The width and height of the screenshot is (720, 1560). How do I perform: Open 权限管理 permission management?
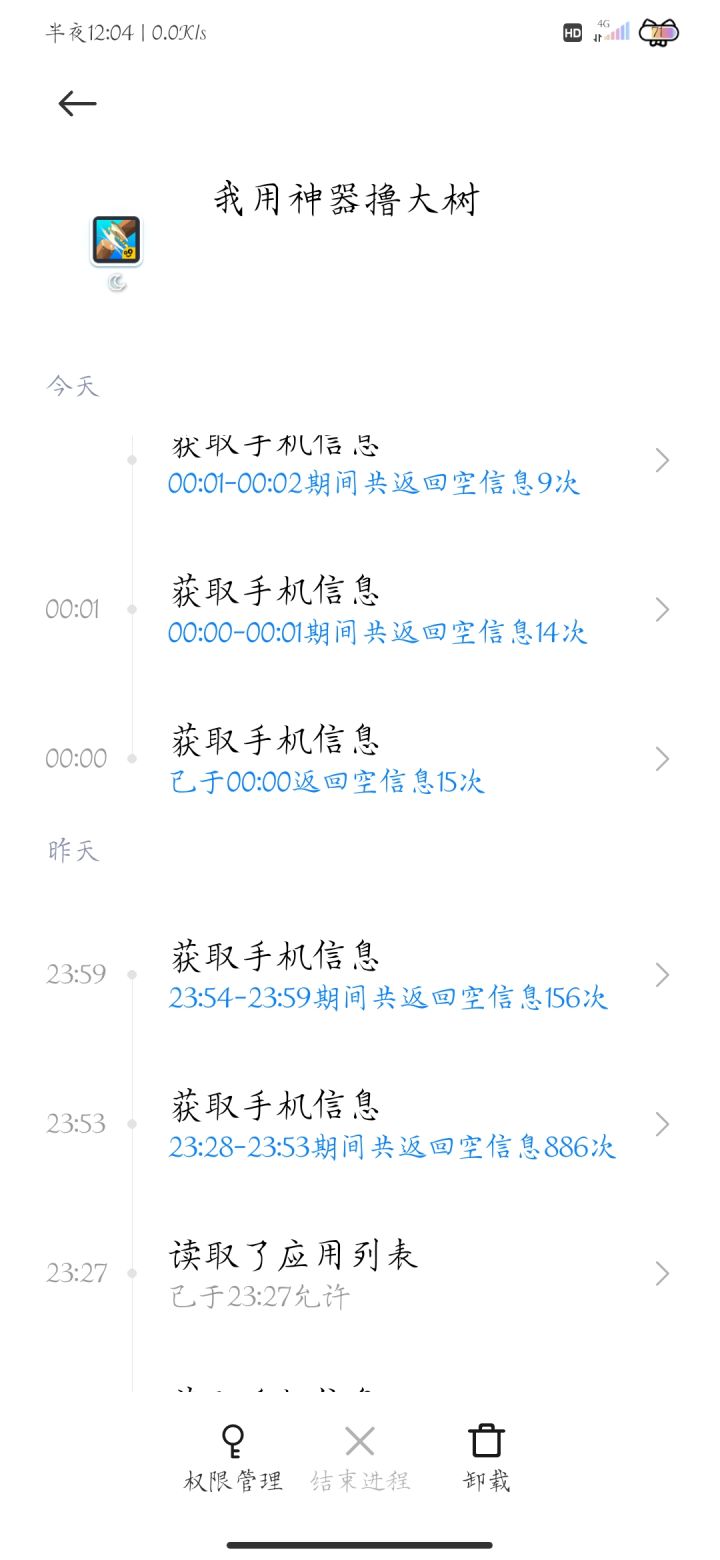[233, 1458]
